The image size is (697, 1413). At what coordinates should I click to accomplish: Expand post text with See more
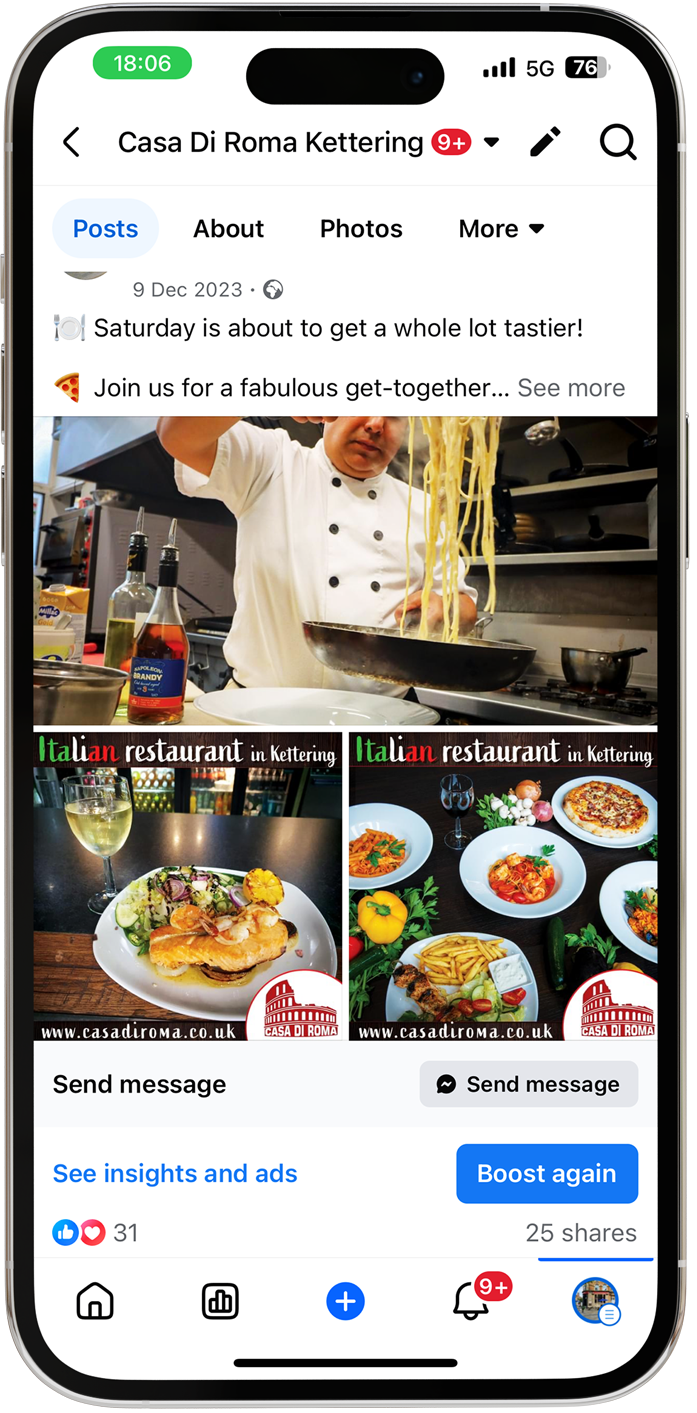(x=571, y=388)
